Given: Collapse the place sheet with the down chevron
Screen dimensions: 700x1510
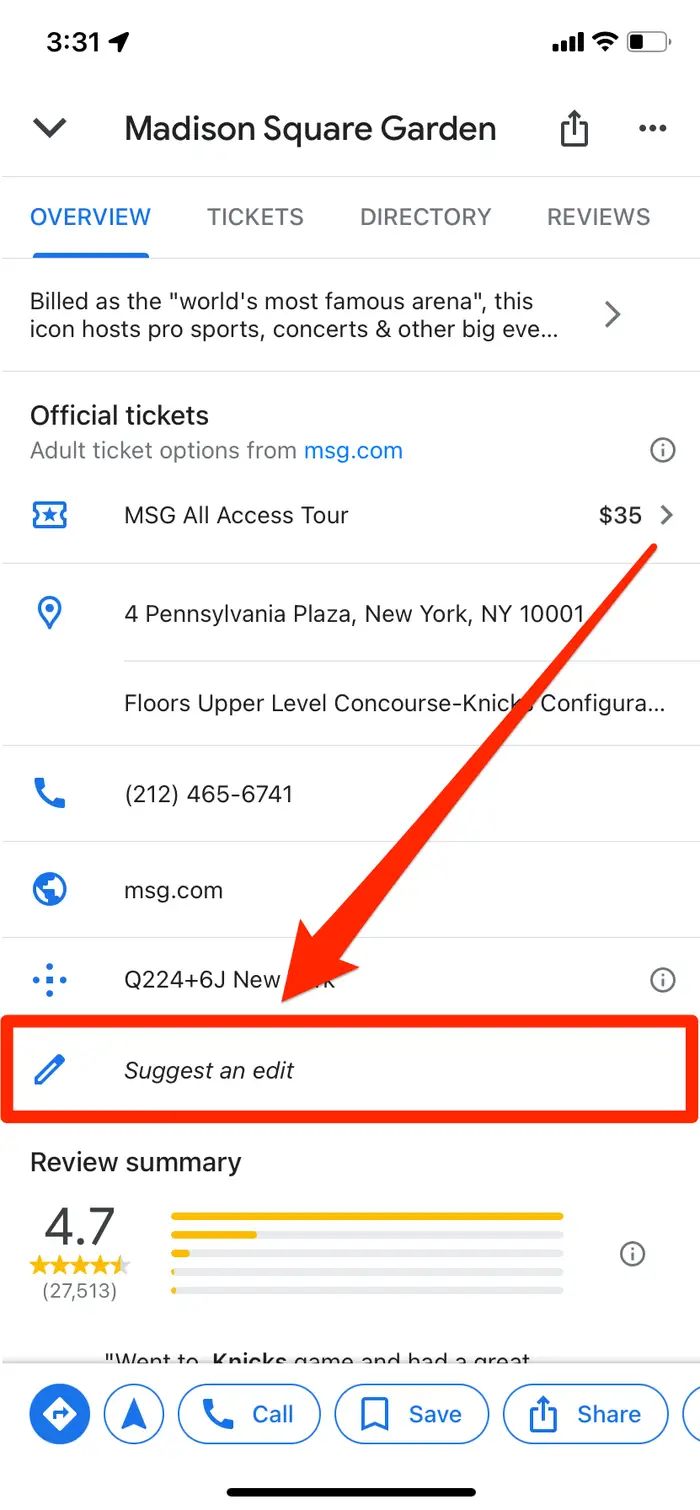Looking at the screenshot, I should coord(49,128).
